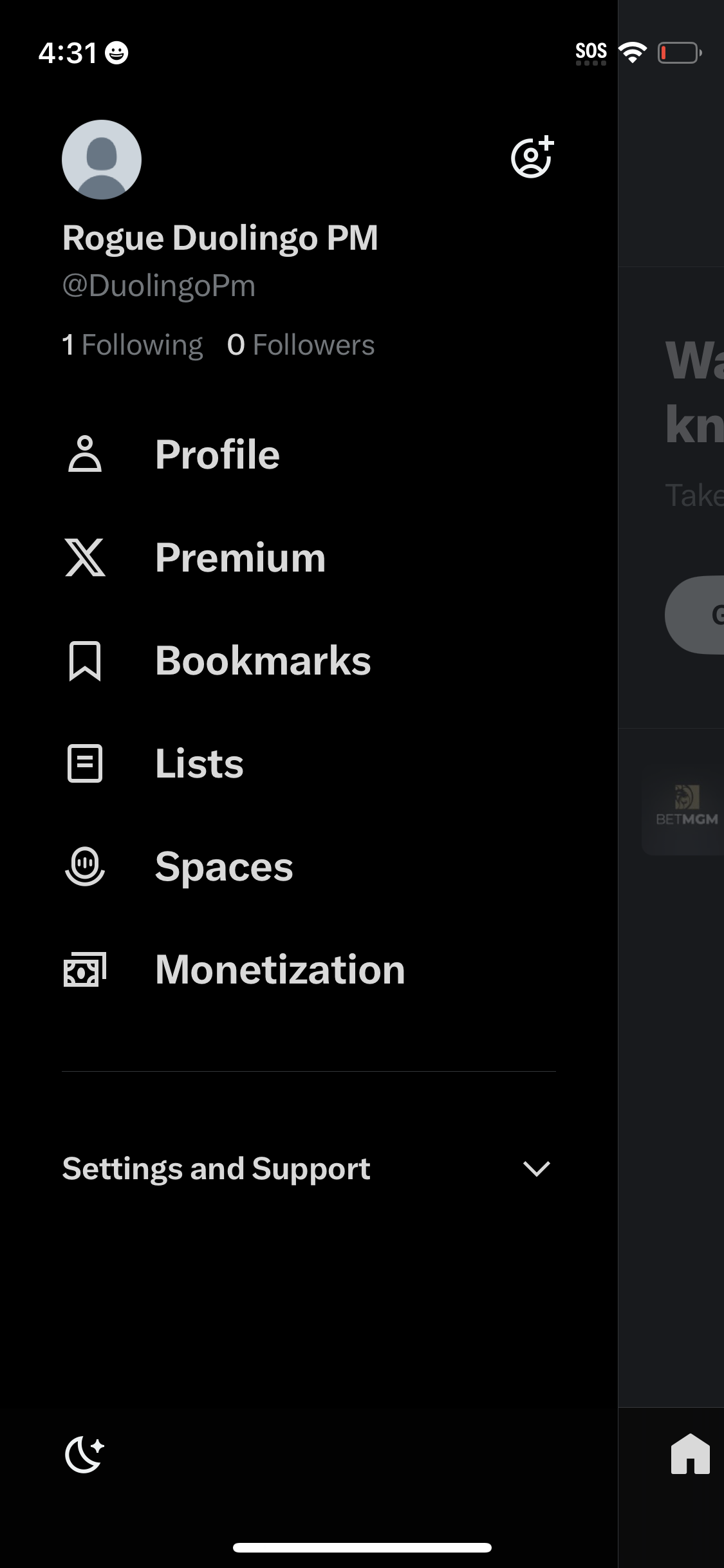This screenshot has height=1568, width=724.
Task: Toggle dark mode with the moon icon
Action: click(x=84, y=1454)
